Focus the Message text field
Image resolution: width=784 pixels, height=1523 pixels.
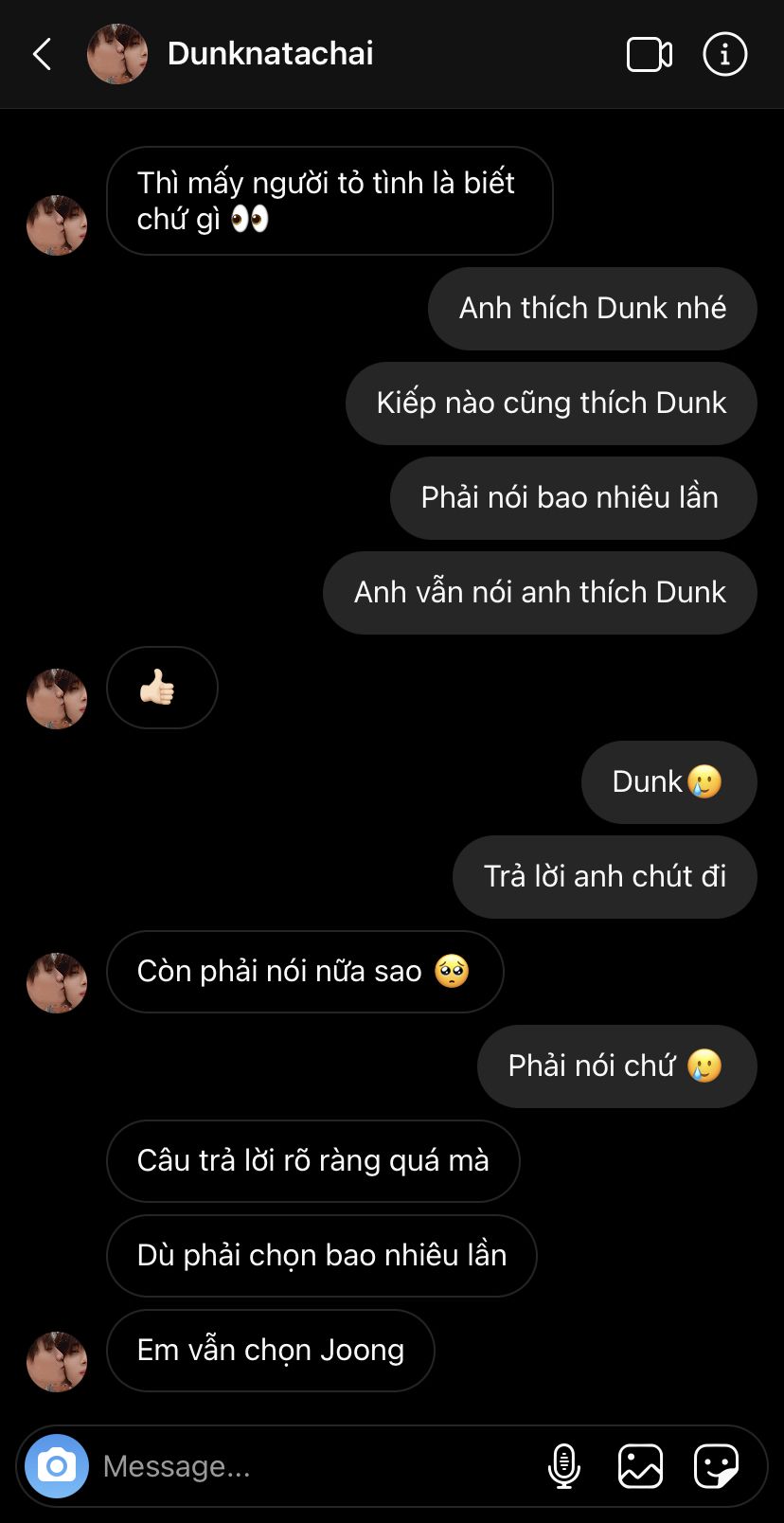(x=312, y=1466)
